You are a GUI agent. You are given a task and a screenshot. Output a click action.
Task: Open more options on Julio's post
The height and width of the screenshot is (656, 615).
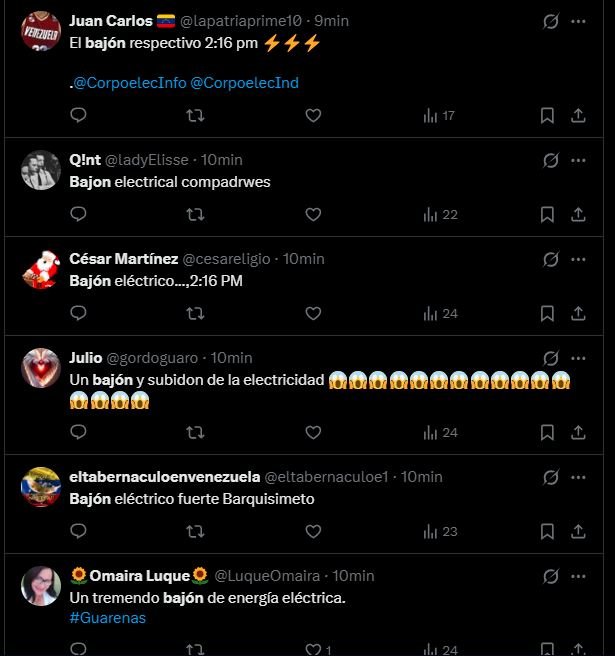coord(578,358)
